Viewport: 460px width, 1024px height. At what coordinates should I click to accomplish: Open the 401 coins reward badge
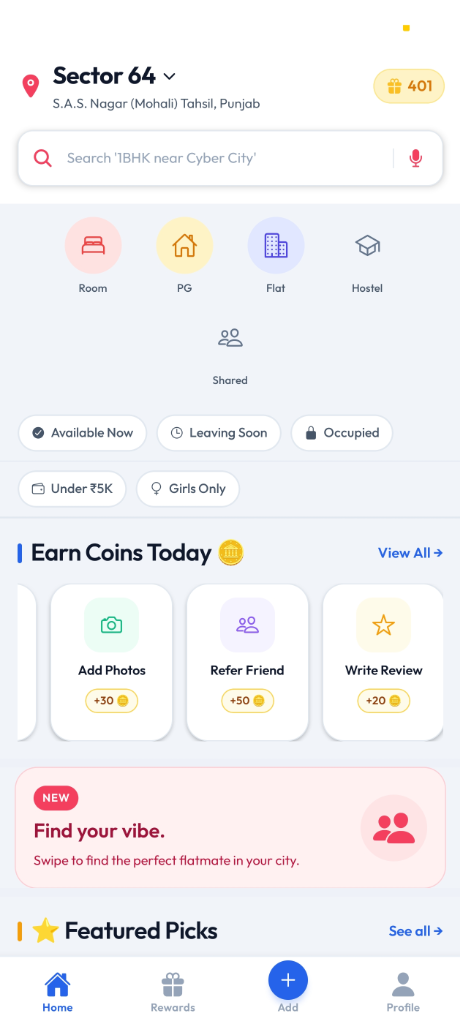point(409,86)
